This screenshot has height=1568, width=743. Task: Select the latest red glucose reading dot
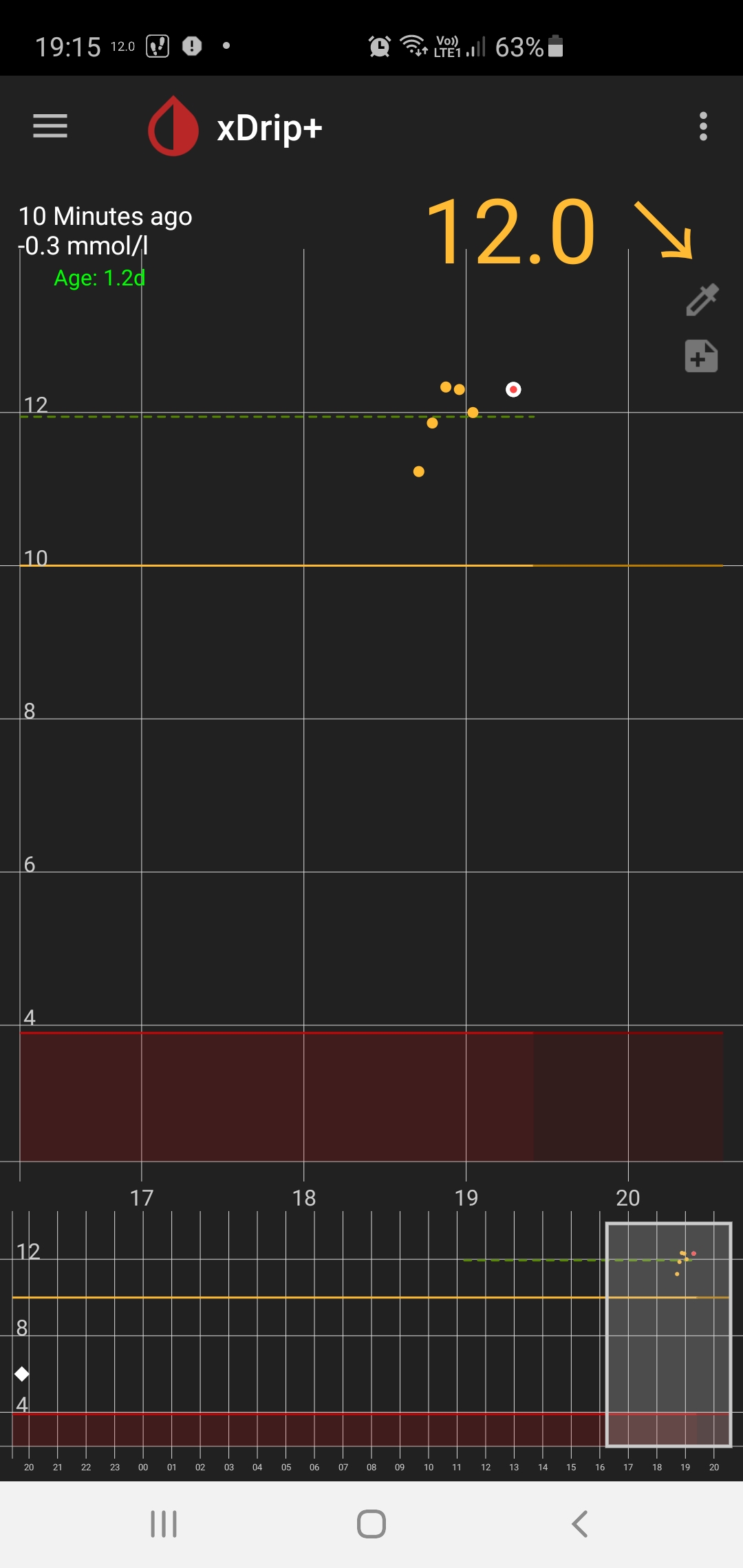click(513, 390)
